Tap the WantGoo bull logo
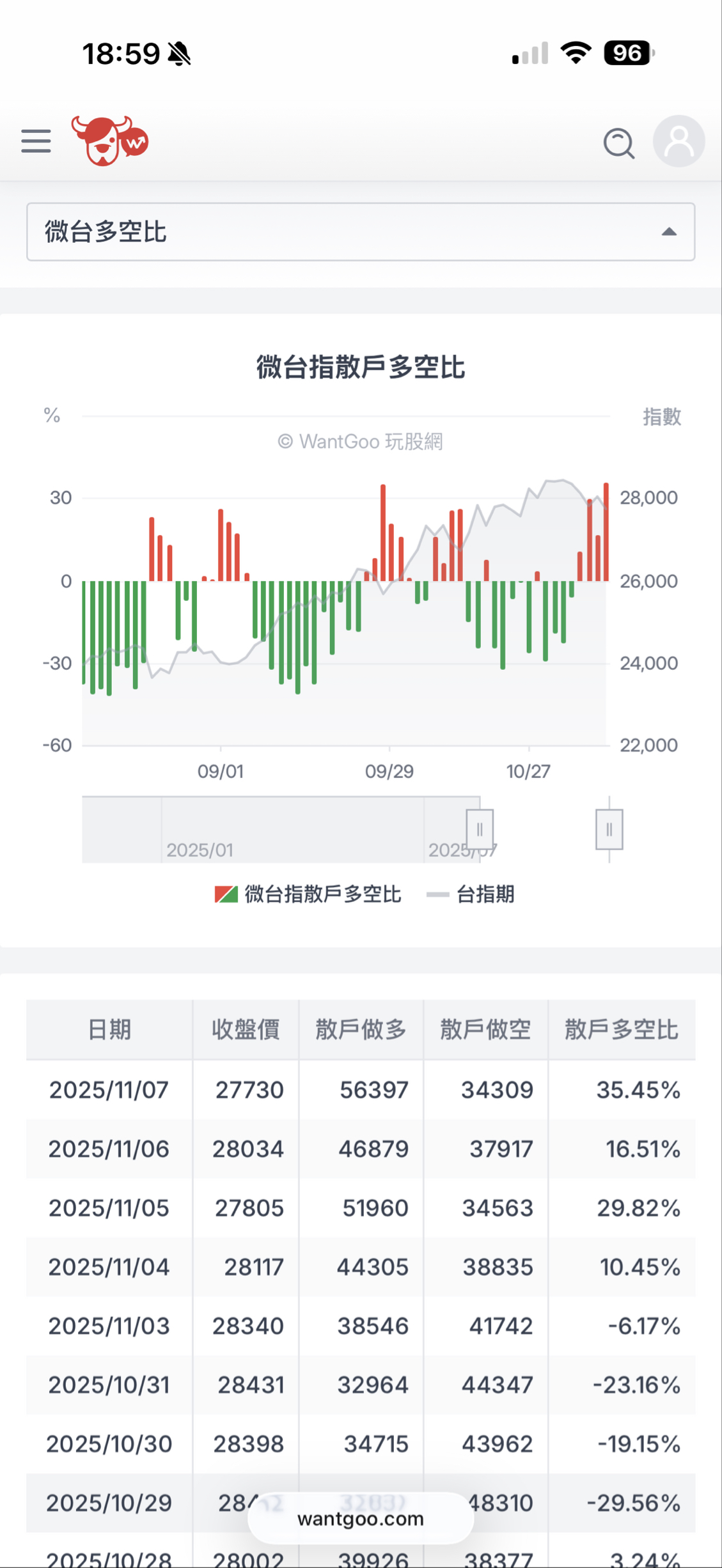This screenshot has height=1568, width=722. pyautogui.click(x=110, y=141)
